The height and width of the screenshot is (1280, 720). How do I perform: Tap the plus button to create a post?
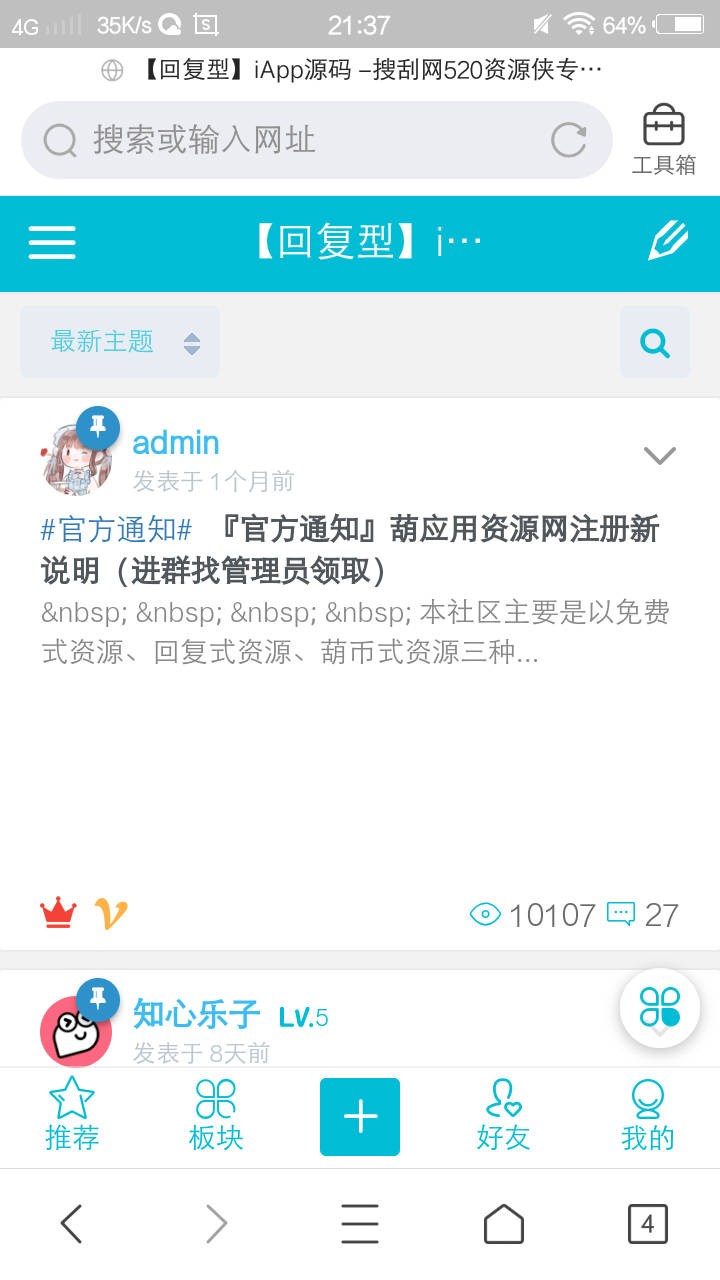[360, 1117]
